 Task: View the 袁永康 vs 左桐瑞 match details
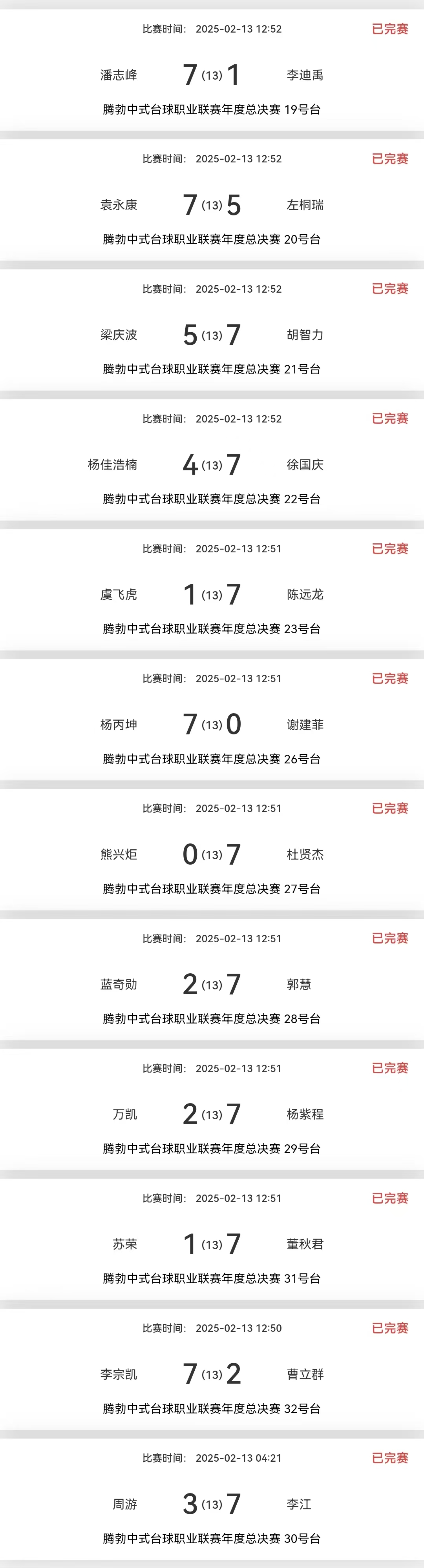[x=211, y=205]
